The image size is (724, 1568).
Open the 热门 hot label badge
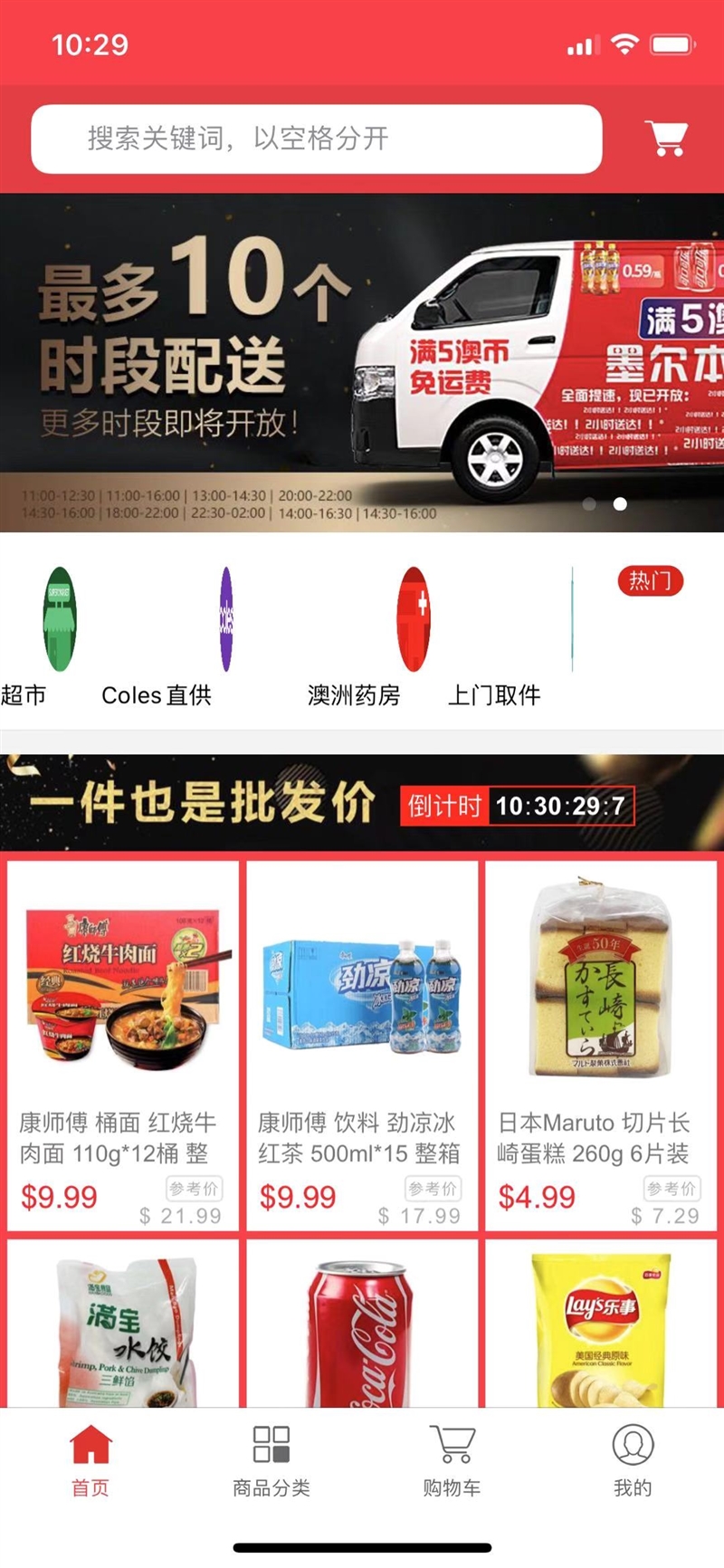click(651, 580)
